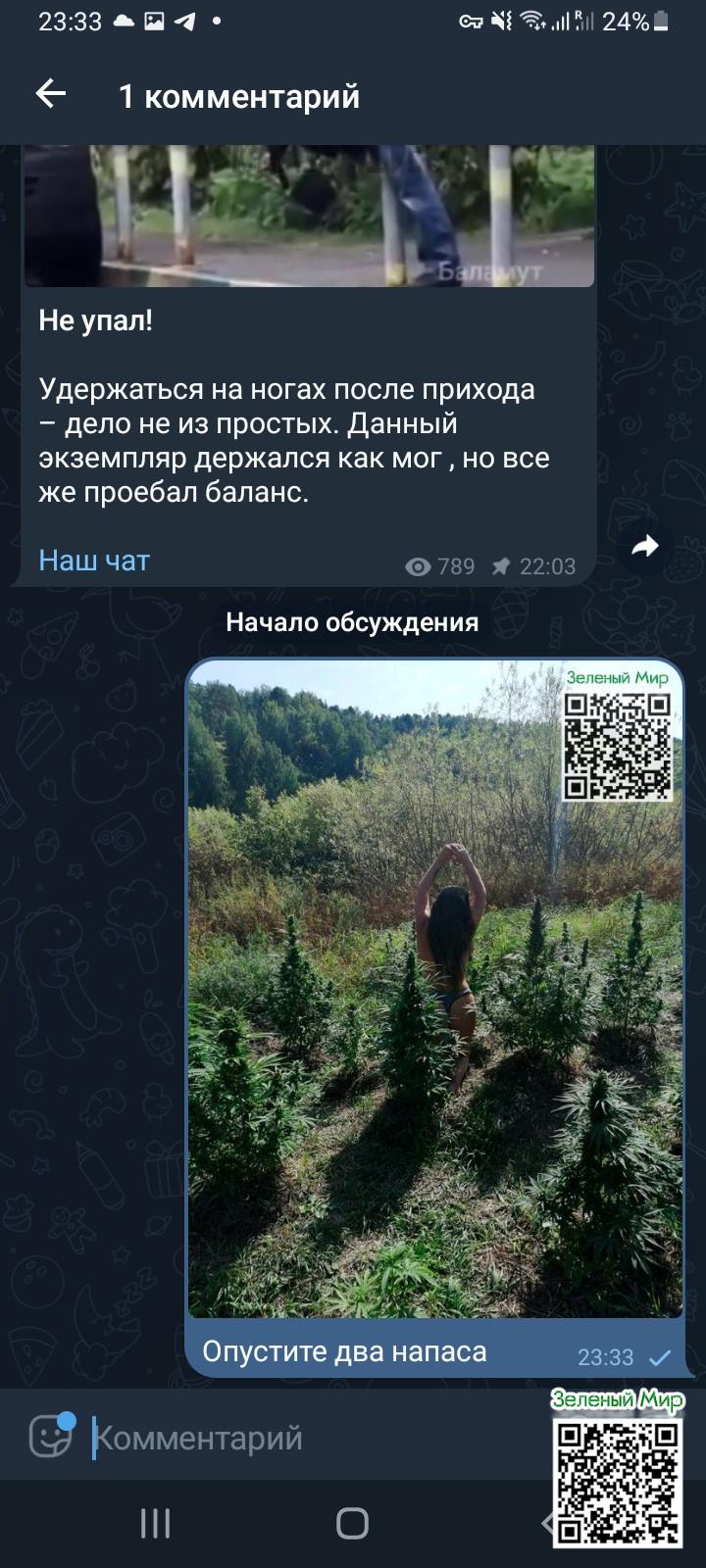Open the "Наш чат" link

(x=94, y=561)
